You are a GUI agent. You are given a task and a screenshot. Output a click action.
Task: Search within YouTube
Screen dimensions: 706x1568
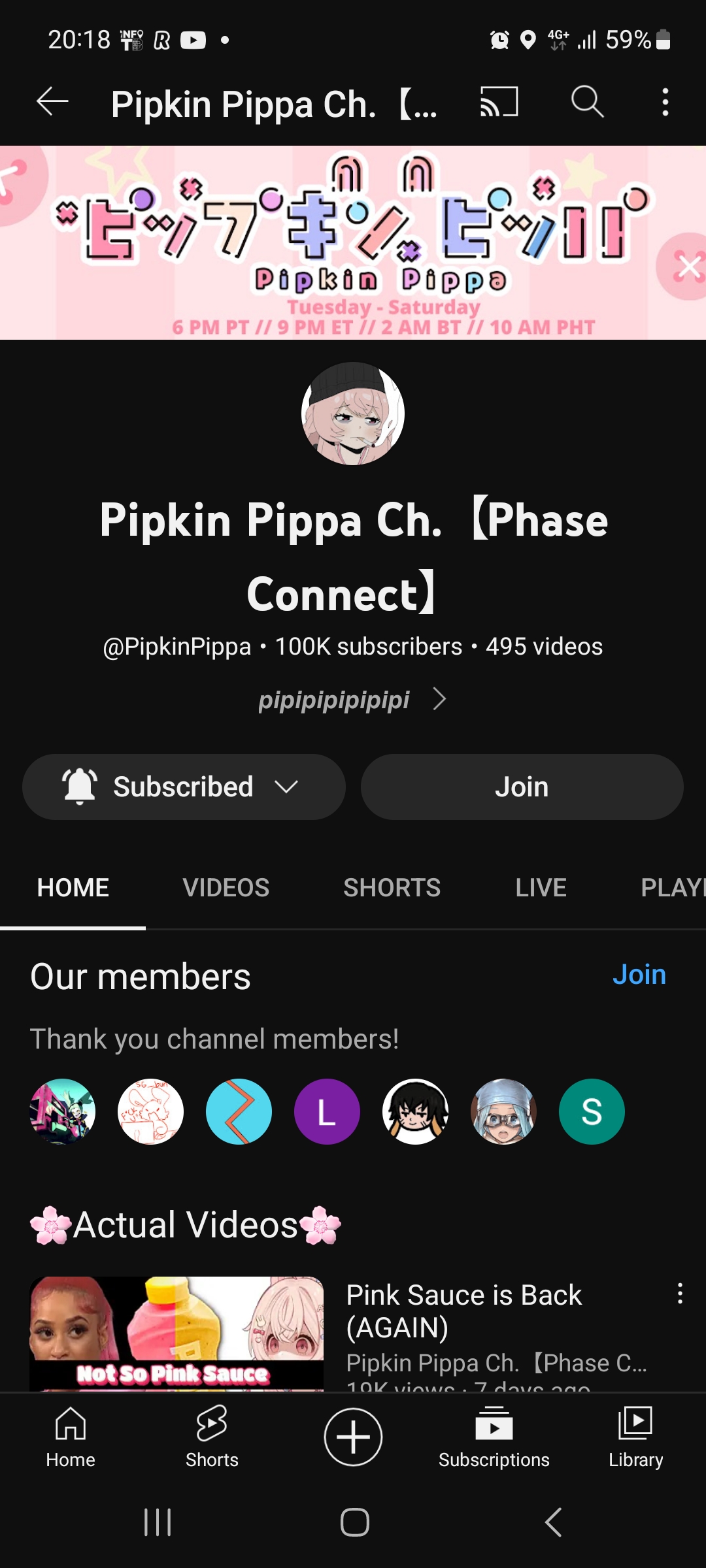pyautogui.click(x=587, y=102)
